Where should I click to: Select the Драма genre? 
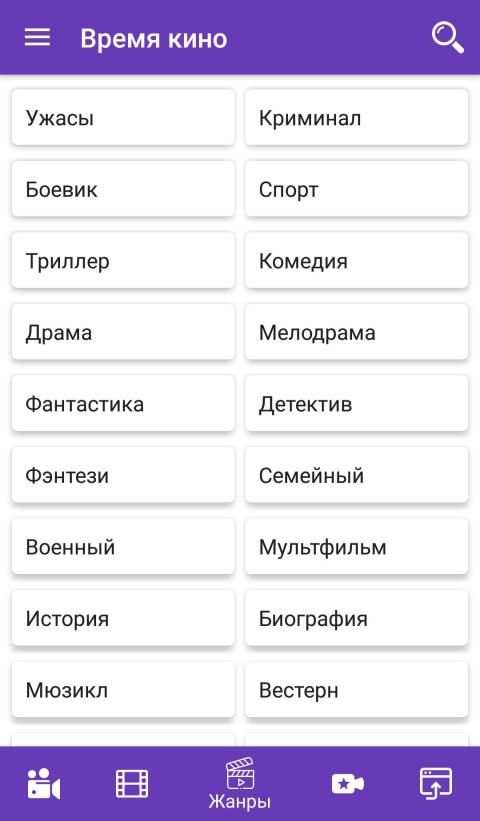click(x=123, y=332)
